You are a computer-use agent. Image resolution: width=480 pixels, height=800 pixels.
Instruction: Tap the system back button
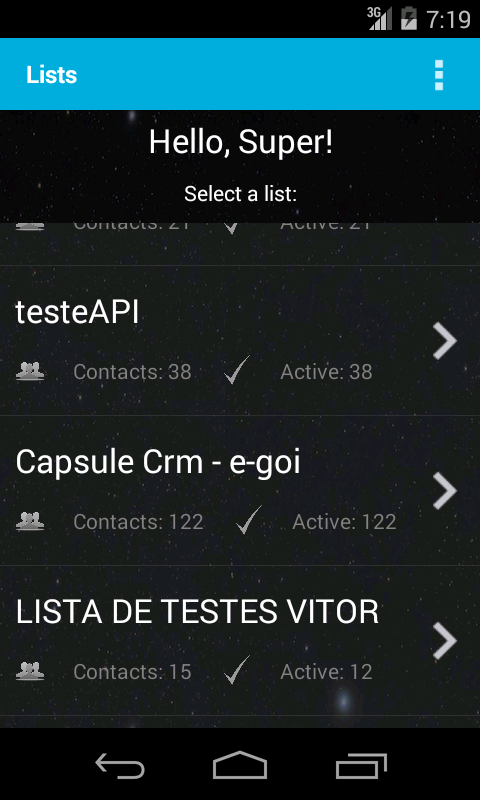[120, 765]
